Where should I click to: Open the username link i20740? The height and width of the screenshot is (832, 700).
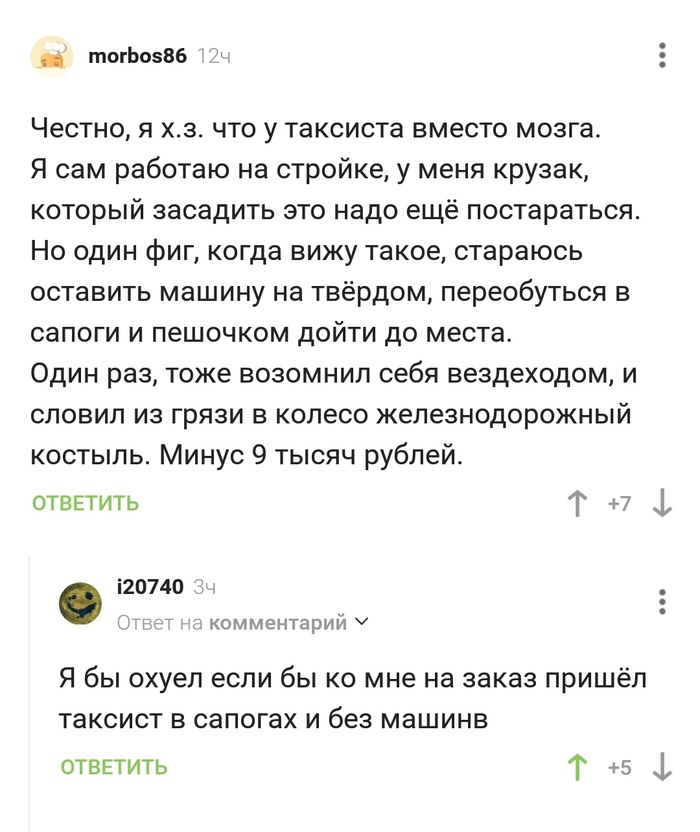click(150, 588)
